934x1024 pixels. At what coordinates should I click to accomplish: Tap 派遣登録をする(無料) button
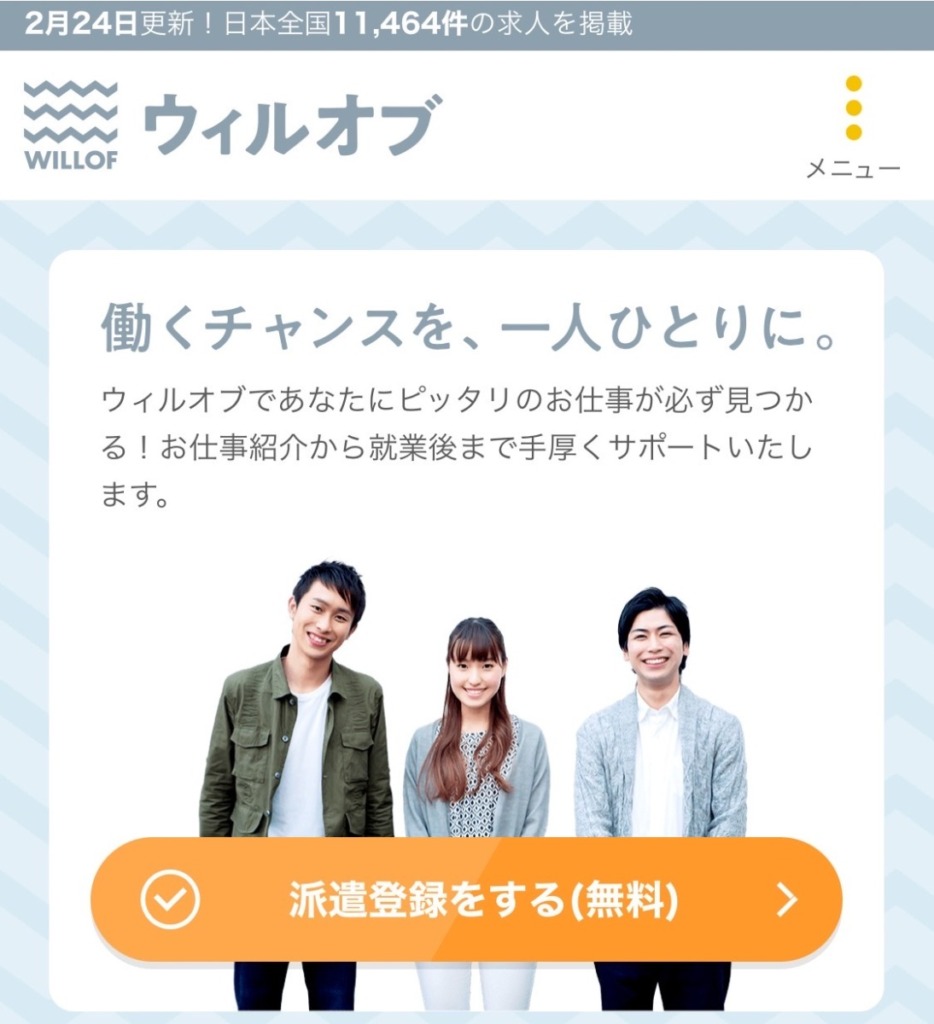tap(466, 900)
